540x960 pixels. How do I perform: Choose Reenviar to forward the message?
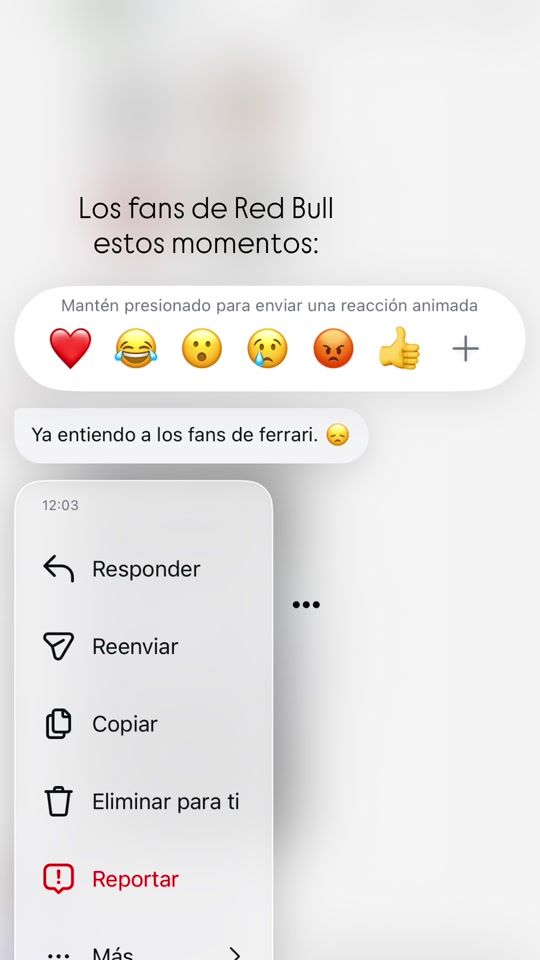coord(144,646)
